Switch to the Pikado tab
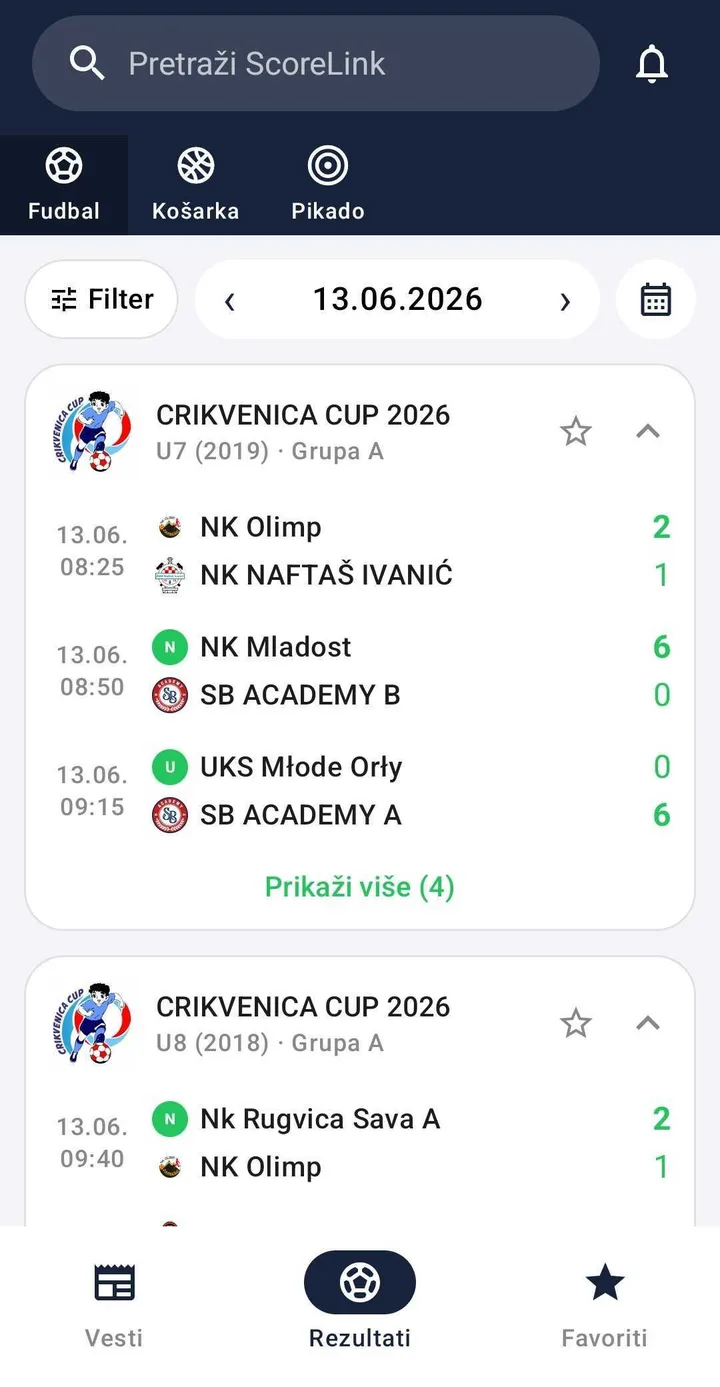The width and height of the screenshot is (720, 1387). 328,184
